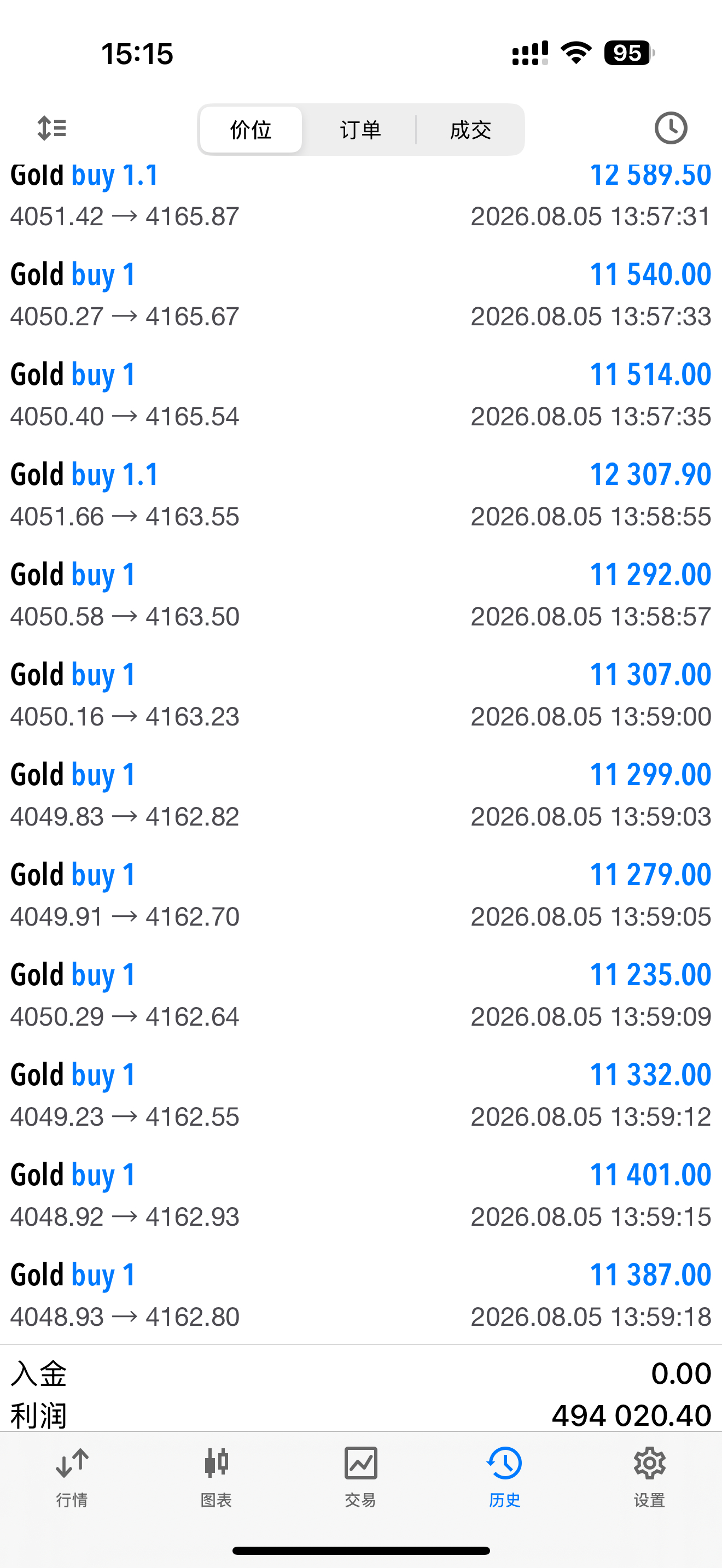Switch to the 订单 segment
This screenshot has height=1568, width=722.
(x=360, y=130)
